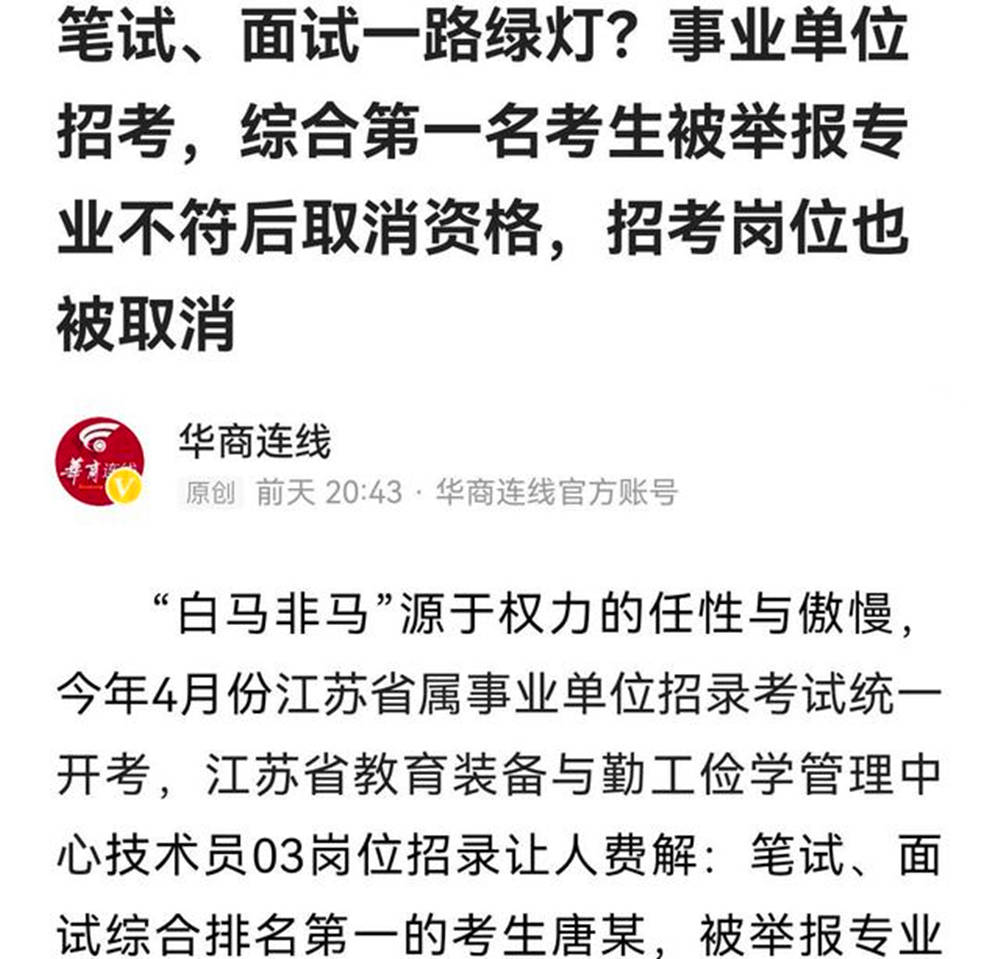Open the 华商连线 author avatar

[99, 462]
